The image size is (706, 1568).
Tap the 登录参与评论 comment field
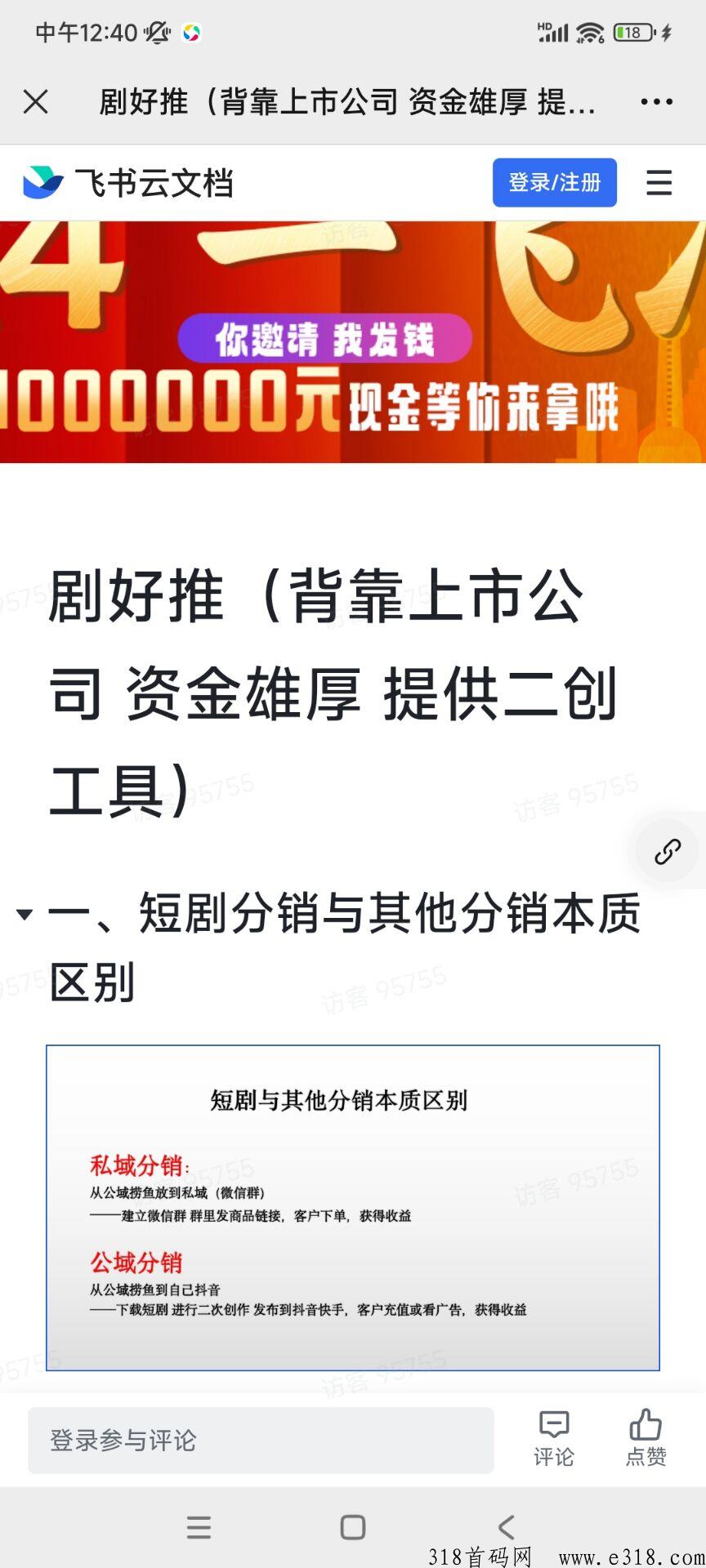261,1440
